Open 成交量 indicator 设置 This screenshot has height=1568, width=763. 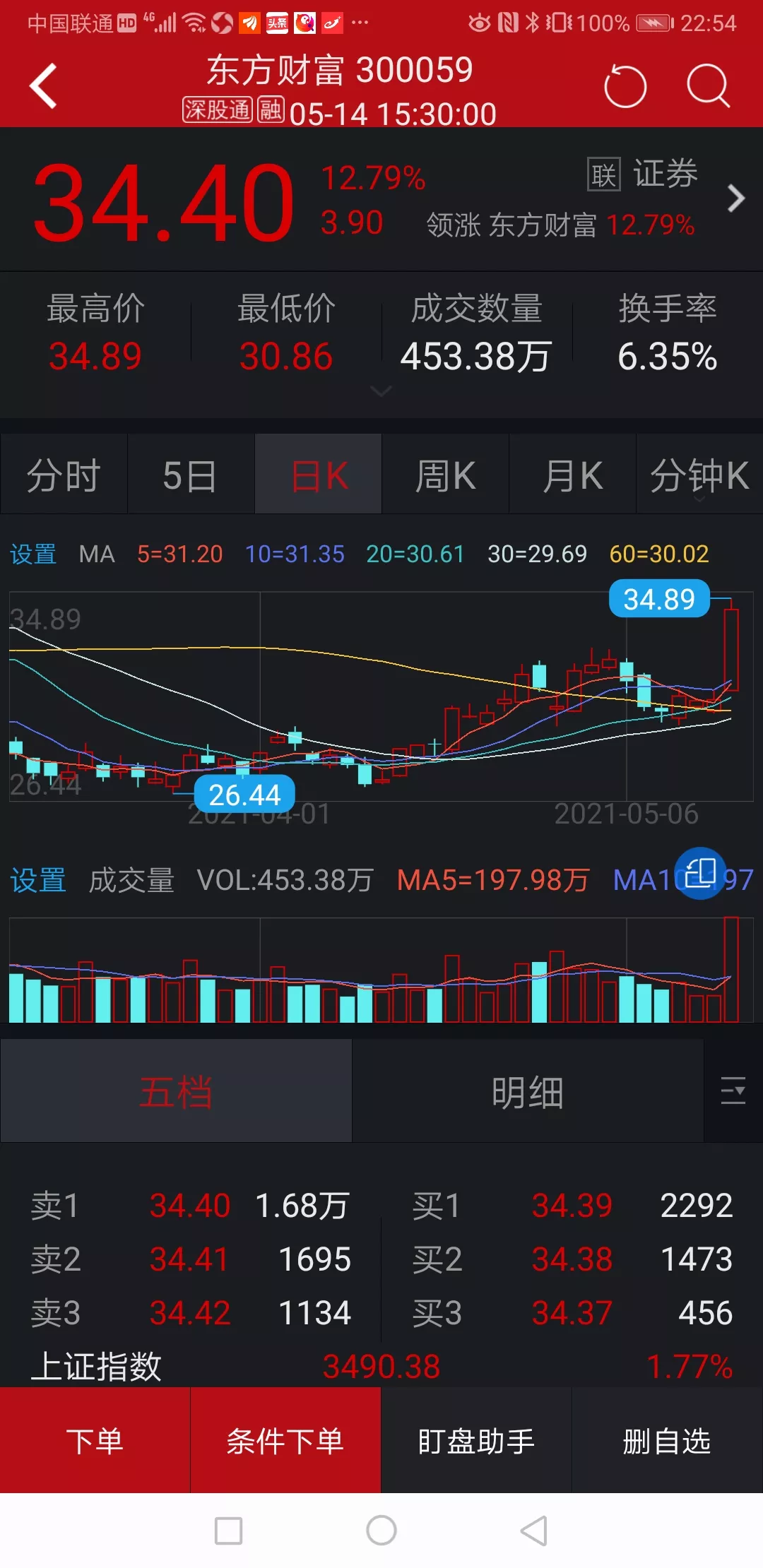coord(38,880)
